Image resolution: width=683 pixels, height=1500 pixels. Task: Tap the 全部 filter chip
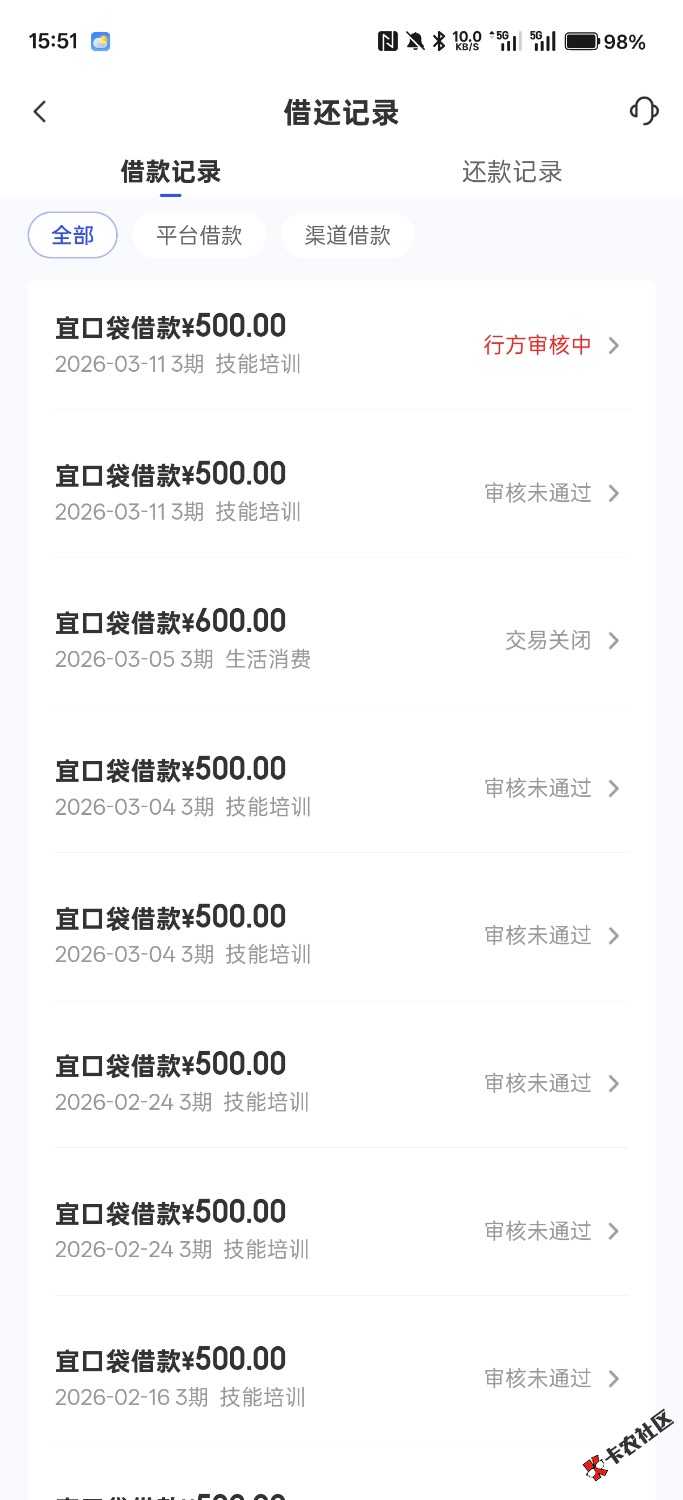(x=73, y=236)
